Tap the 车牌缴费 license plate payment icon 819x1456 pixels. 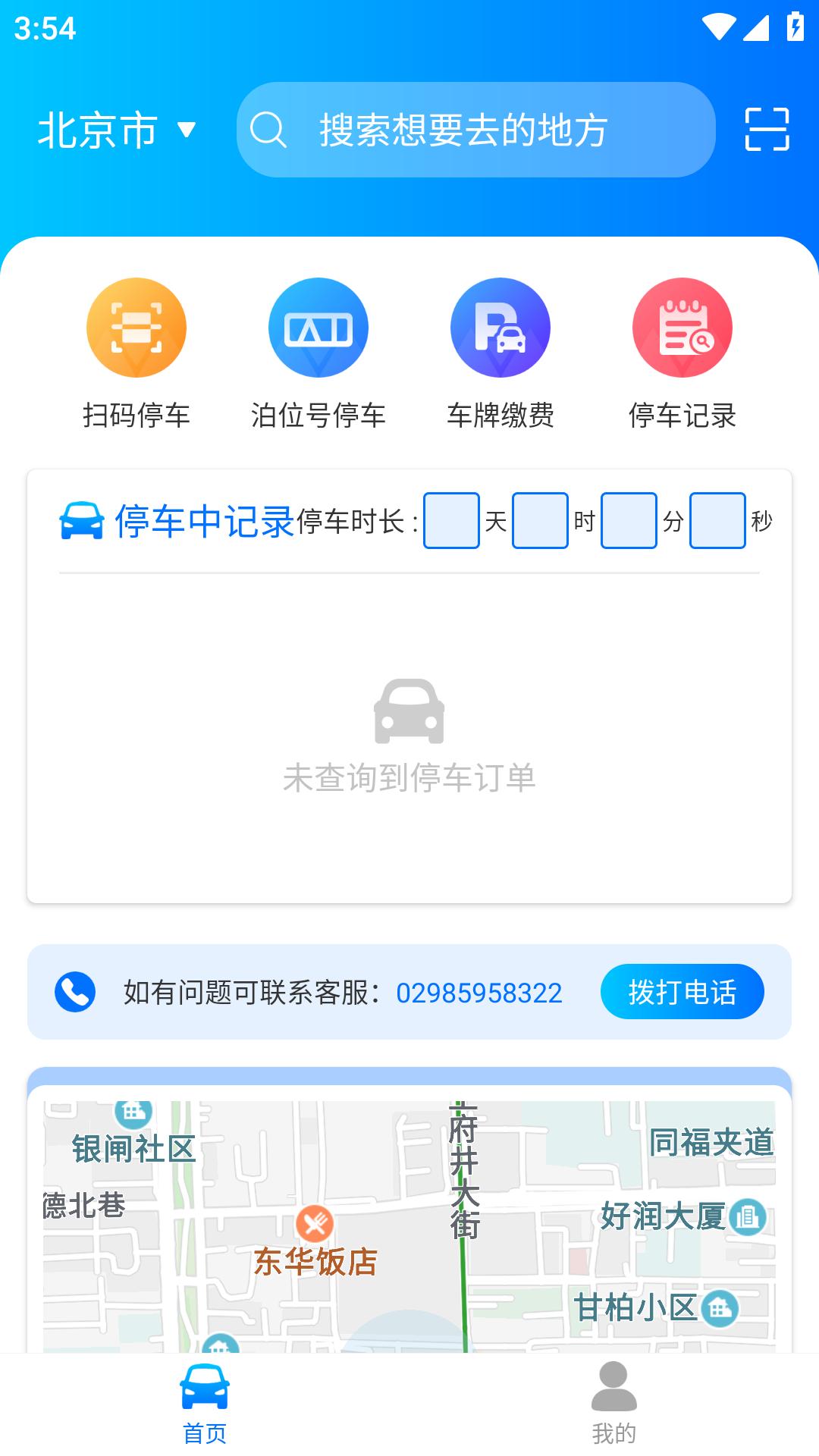(499, 327)
